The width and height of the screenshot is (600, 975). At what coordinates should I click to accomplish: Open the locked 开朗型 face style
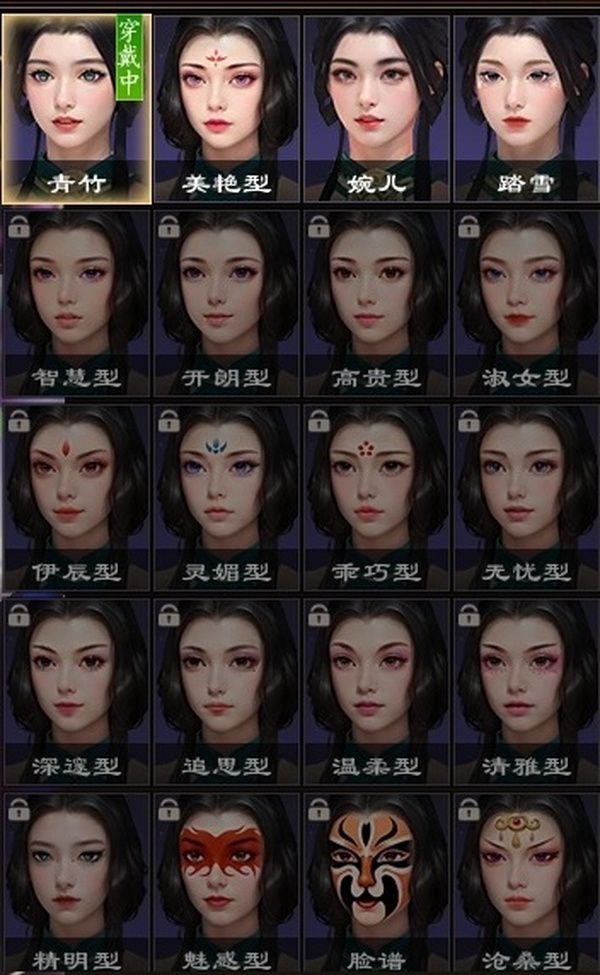[x=226, y=300]
